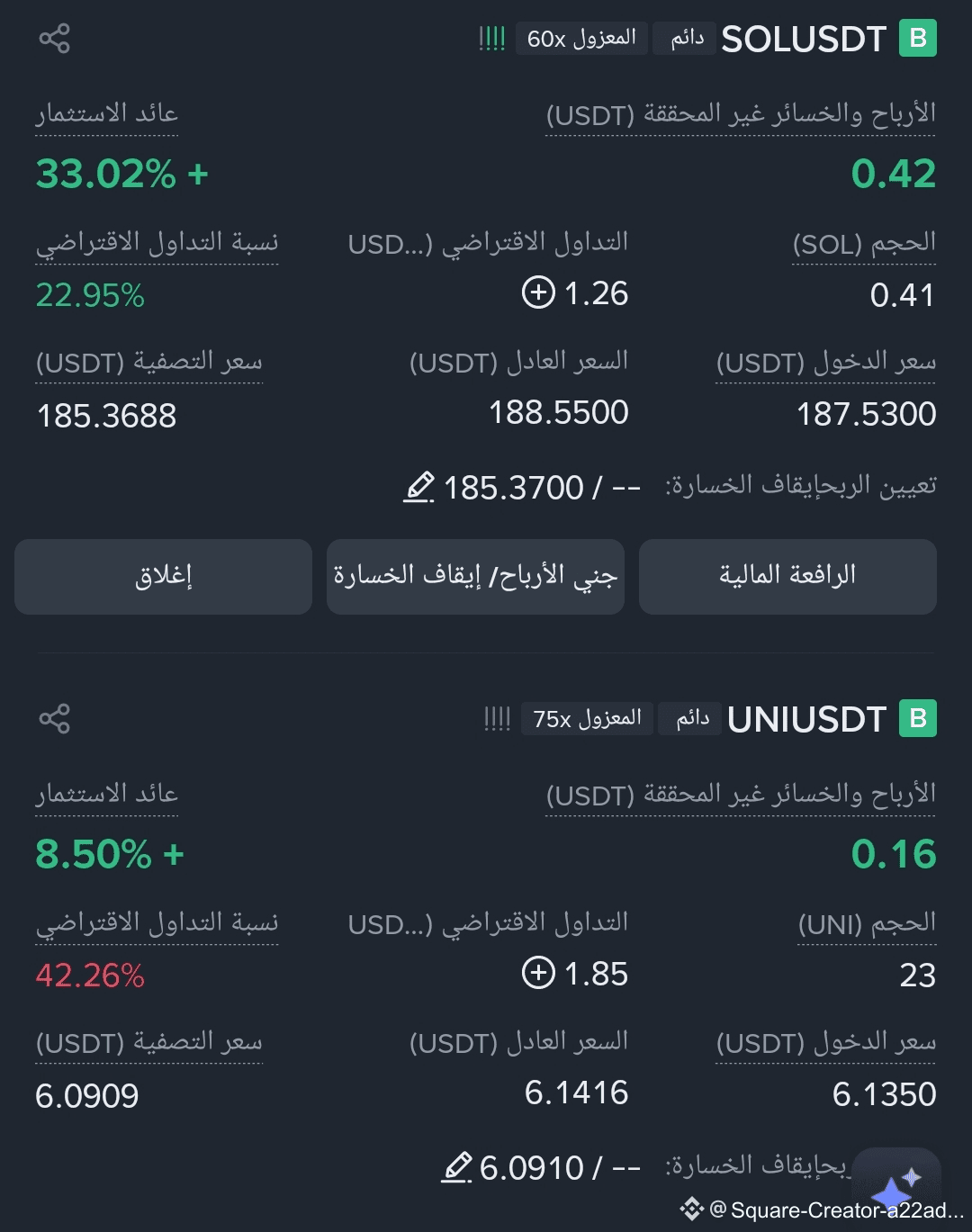Edit the SOLUSDT stop loss at 185.3700
This screenshot has height=1232, width=972.
tap(419, 488)
